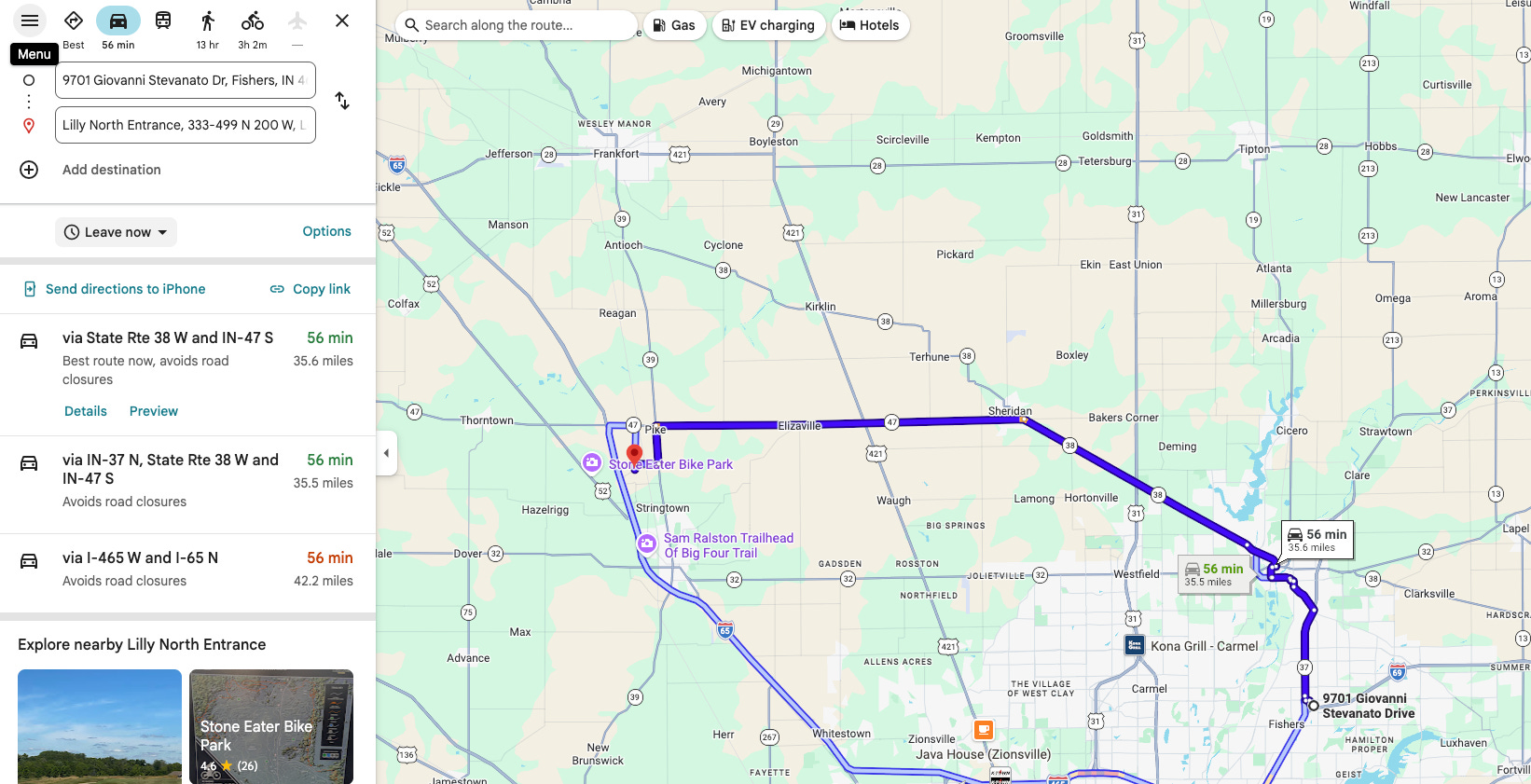This screenshot has width=1531, height=784.
Task: Open route Options
Action: pos(326,231)
